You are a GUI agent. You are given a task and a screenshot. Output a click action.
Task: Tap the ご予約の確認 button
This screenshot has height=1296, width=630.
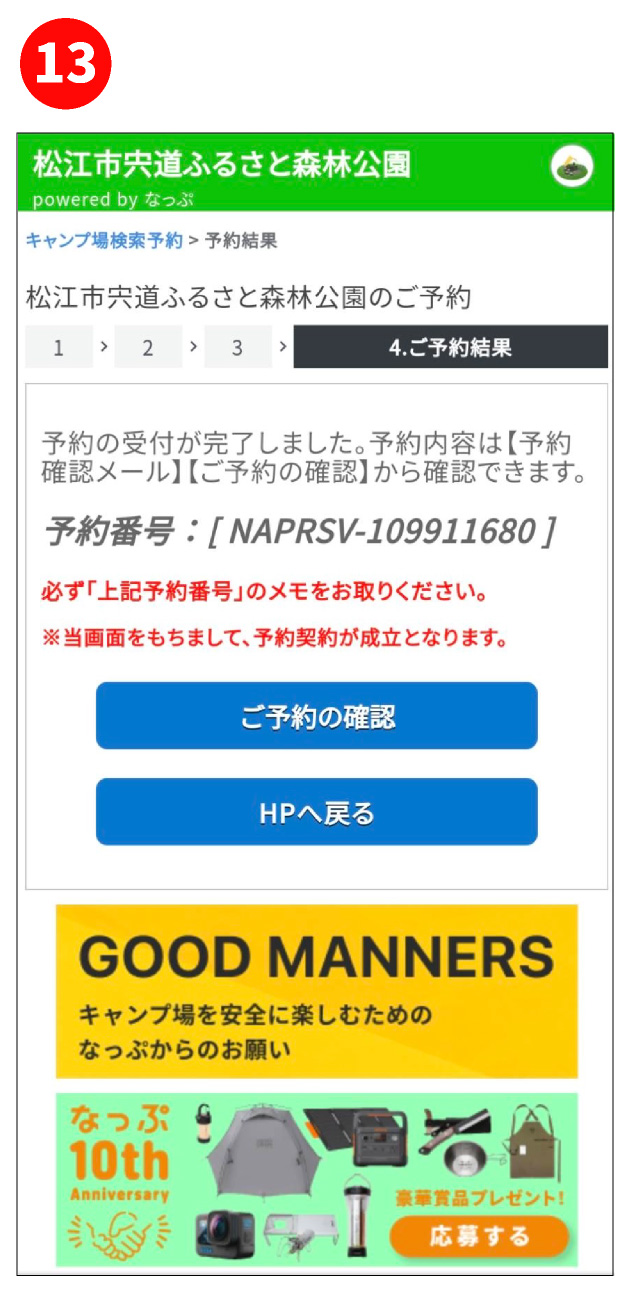(x=316, y=716)
